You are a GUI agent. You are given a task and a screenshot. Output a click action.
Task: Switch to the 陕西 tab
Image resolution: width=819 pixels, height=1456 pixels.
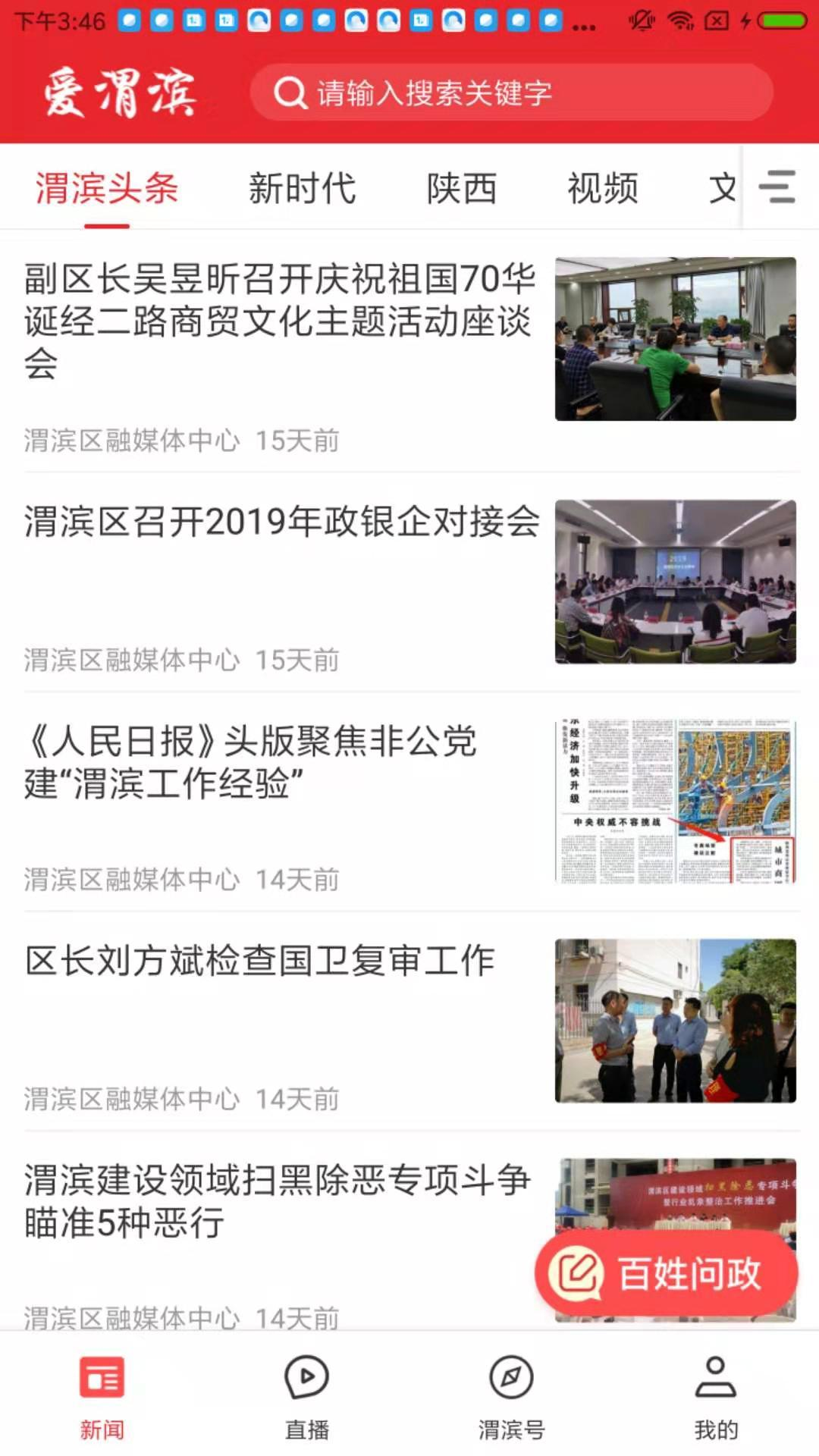click(461, 188)
